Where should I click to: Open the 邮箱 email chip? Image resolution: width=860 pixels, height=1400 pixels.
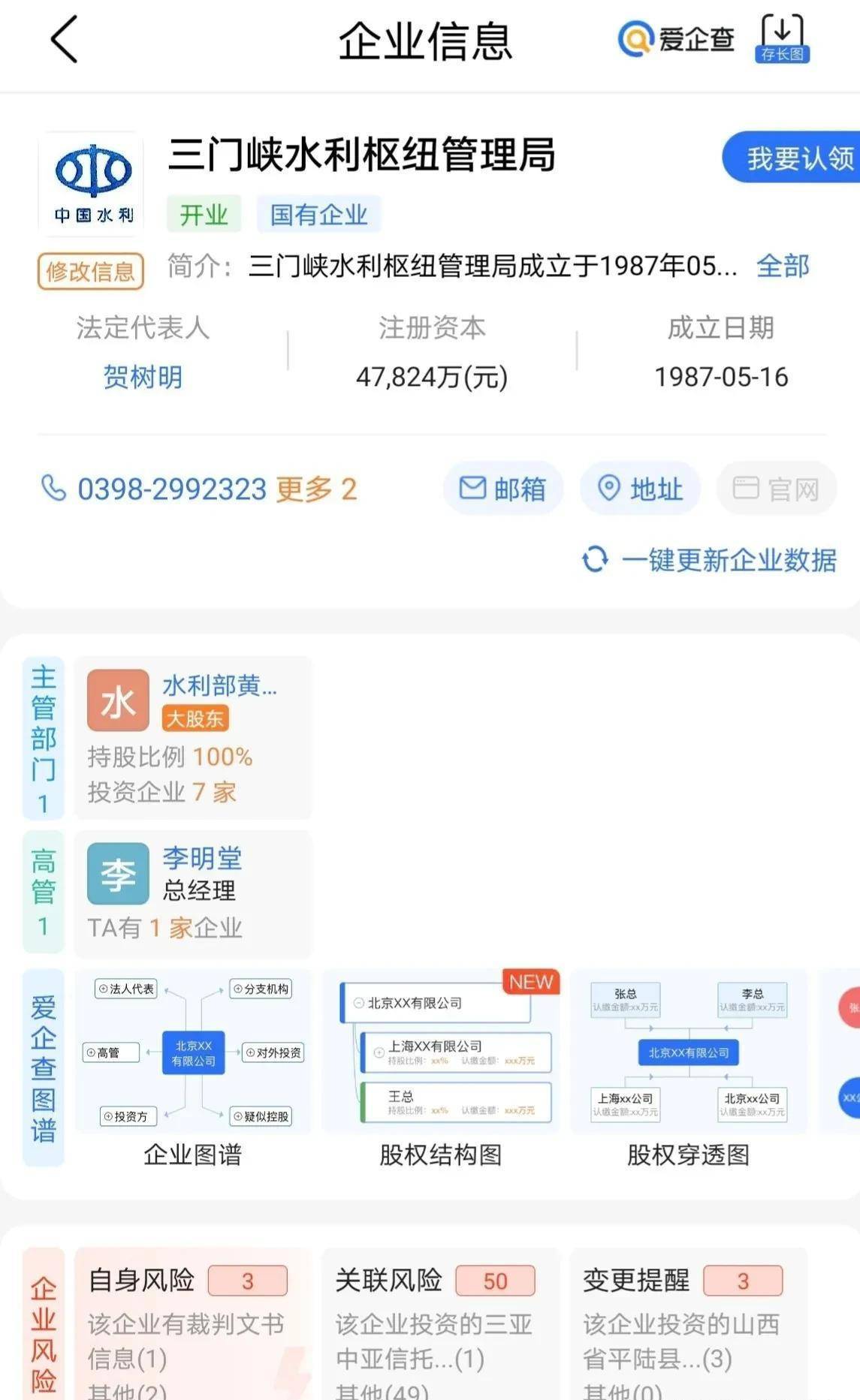coord(503,489)
